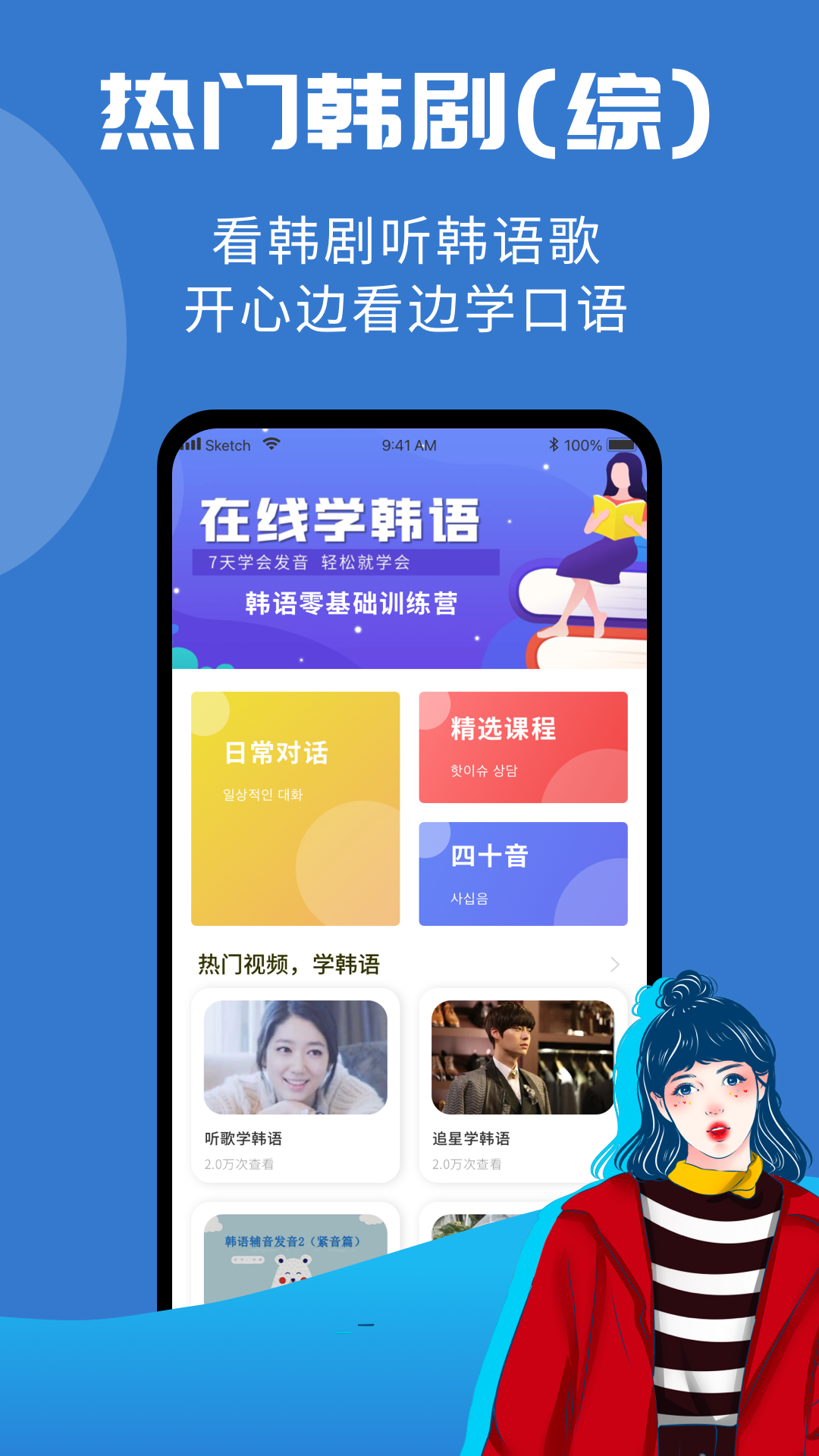The width and height of the screenshot is (819, 1456).
Task: Expand 热门视频 section with the chevron
Action: (x=613, y=964)
